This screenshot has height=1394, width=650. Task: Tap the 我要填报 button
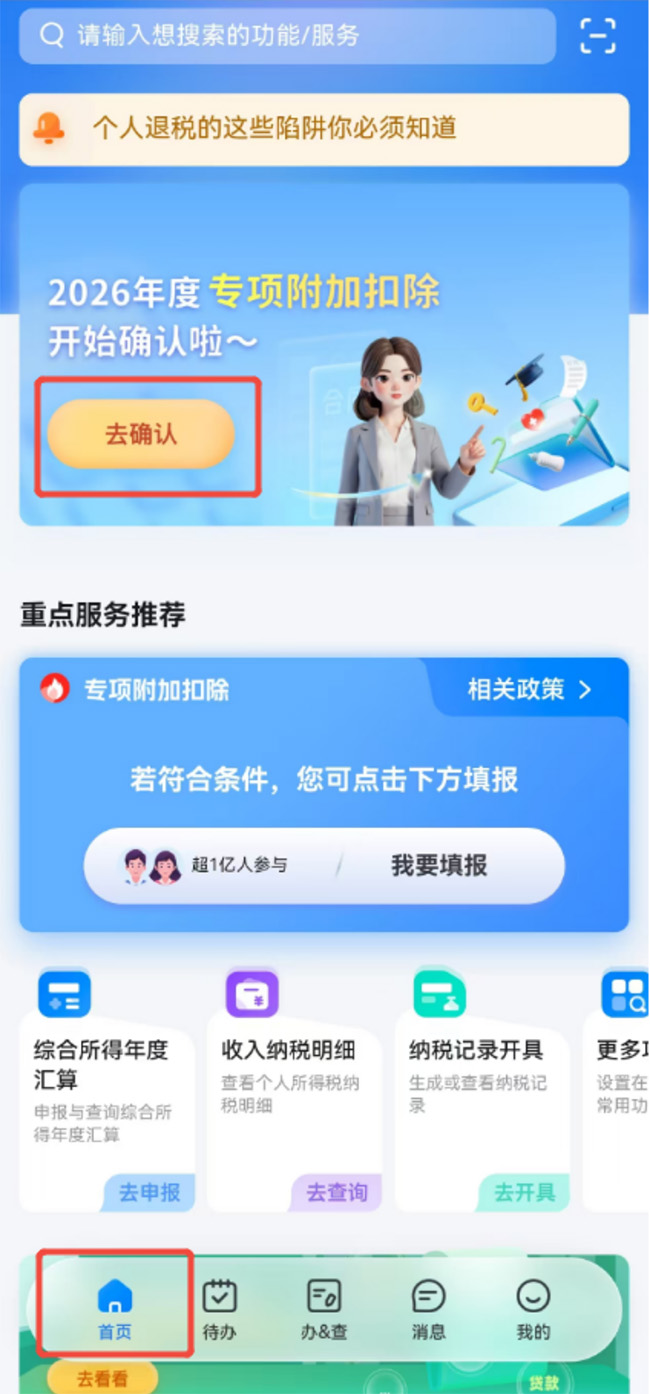pyautogui.click(x=439, y=865)
